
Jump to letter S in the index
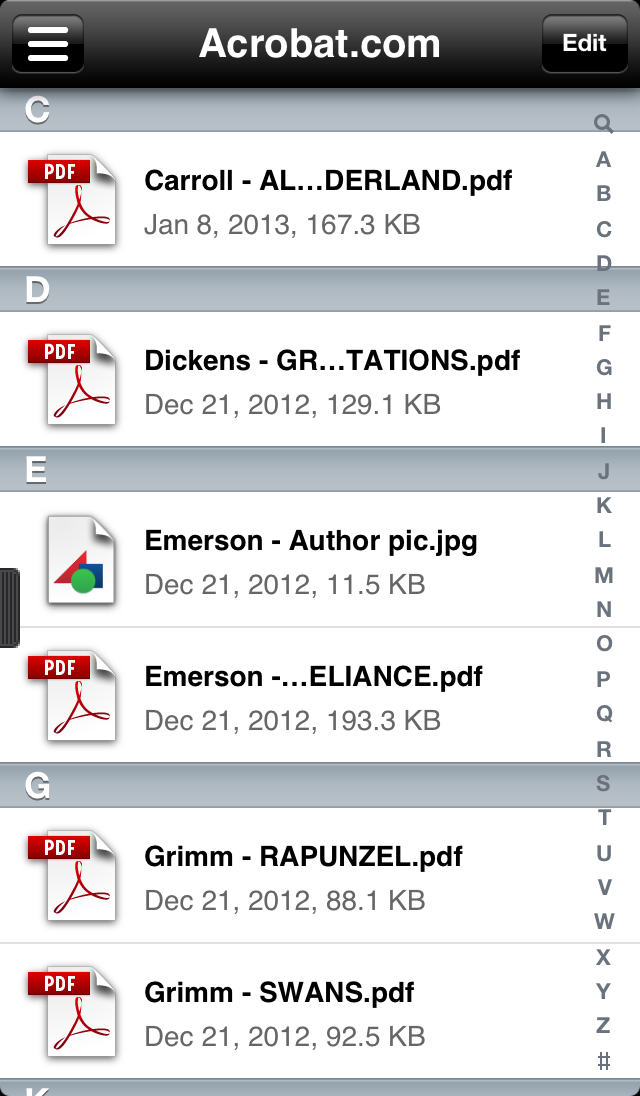604,783
